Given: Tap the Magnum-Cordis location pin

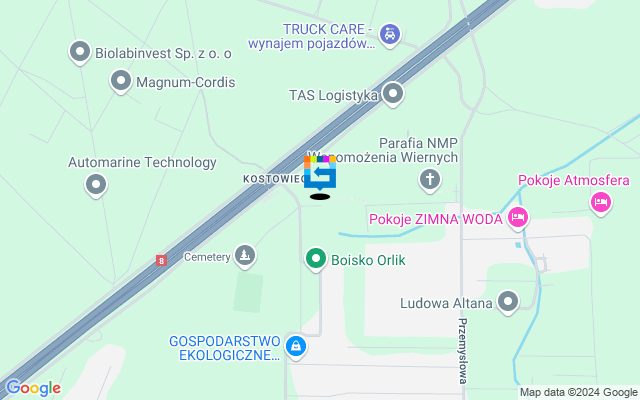Looking at the screenshot, I should (x=121, y=81).
